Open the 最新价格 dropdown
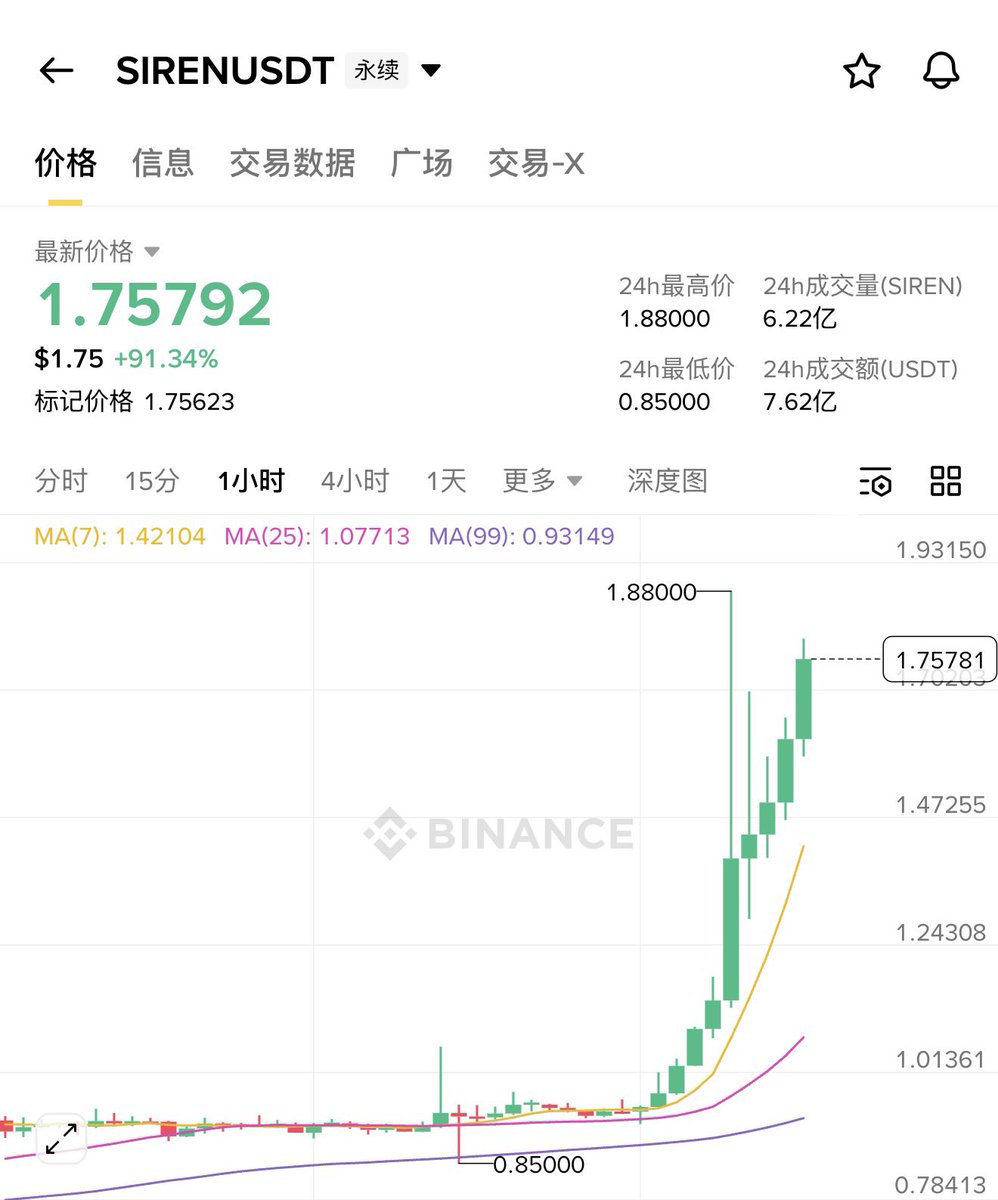The width and height of the screenshot is (998, 1200). 97,252
